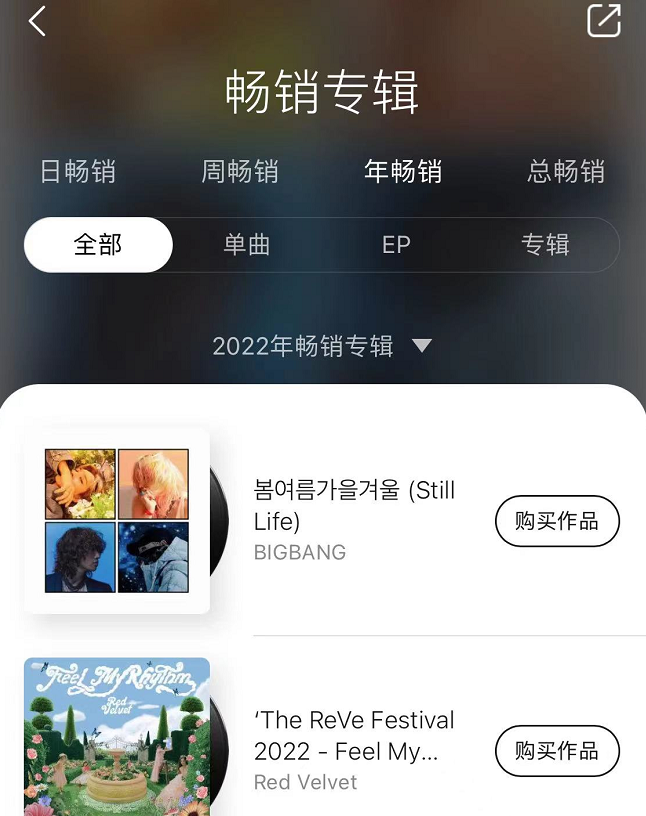The height and width of the screenshot is (816, 646).
Task: Filter by 专辑
Action: pyautogui.click(x=545, y=245)
